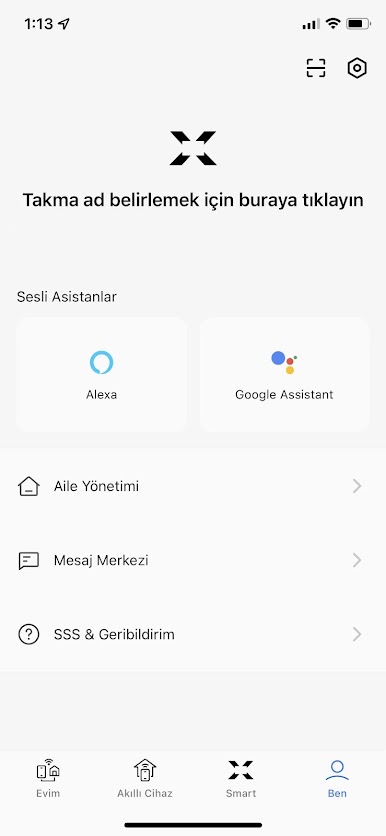Switch to the Evim tab
The image size is (386, 836).
pyautogui.click(x=48, y=778)
